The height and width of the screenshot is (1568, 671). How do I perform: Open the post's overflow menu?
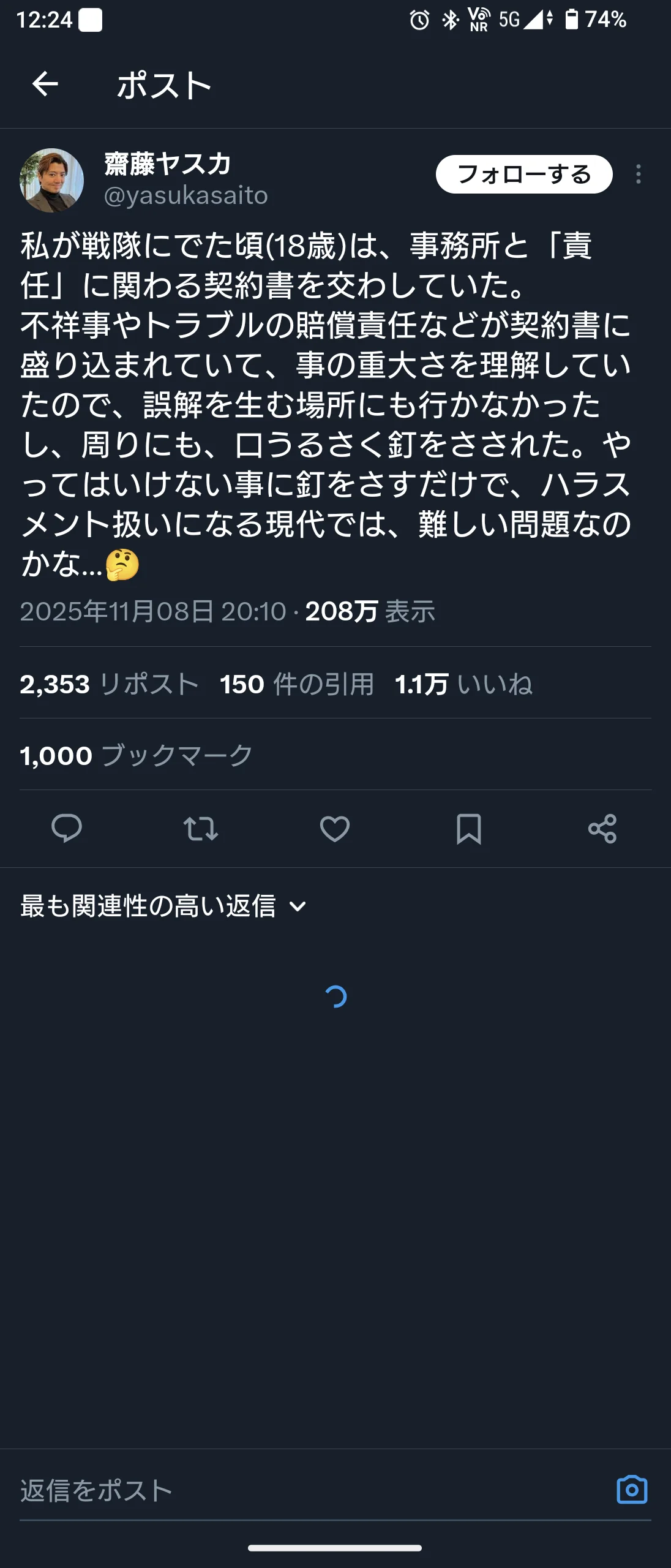[638, 175]
